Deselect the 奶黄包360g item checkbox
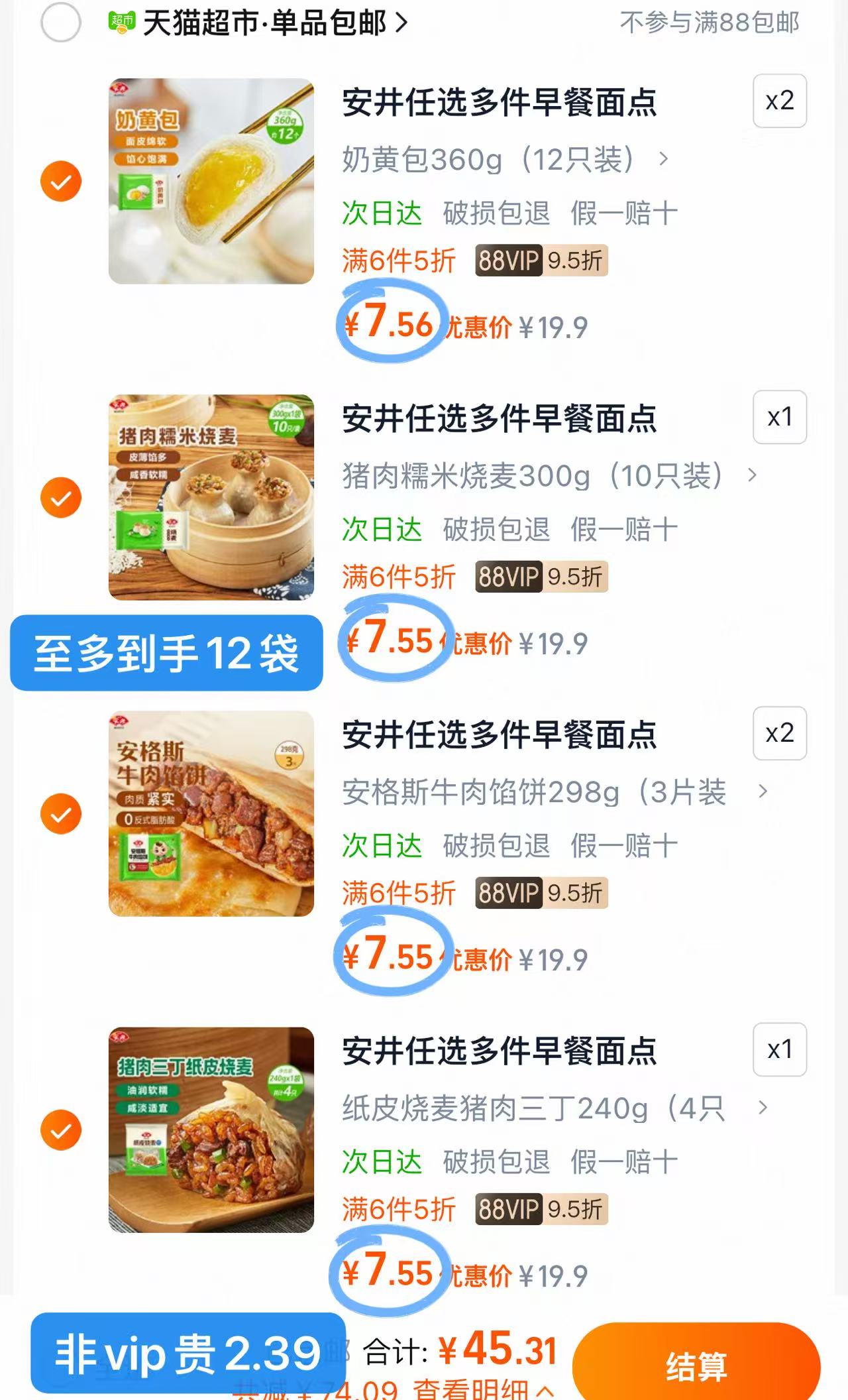 point(61,180)
